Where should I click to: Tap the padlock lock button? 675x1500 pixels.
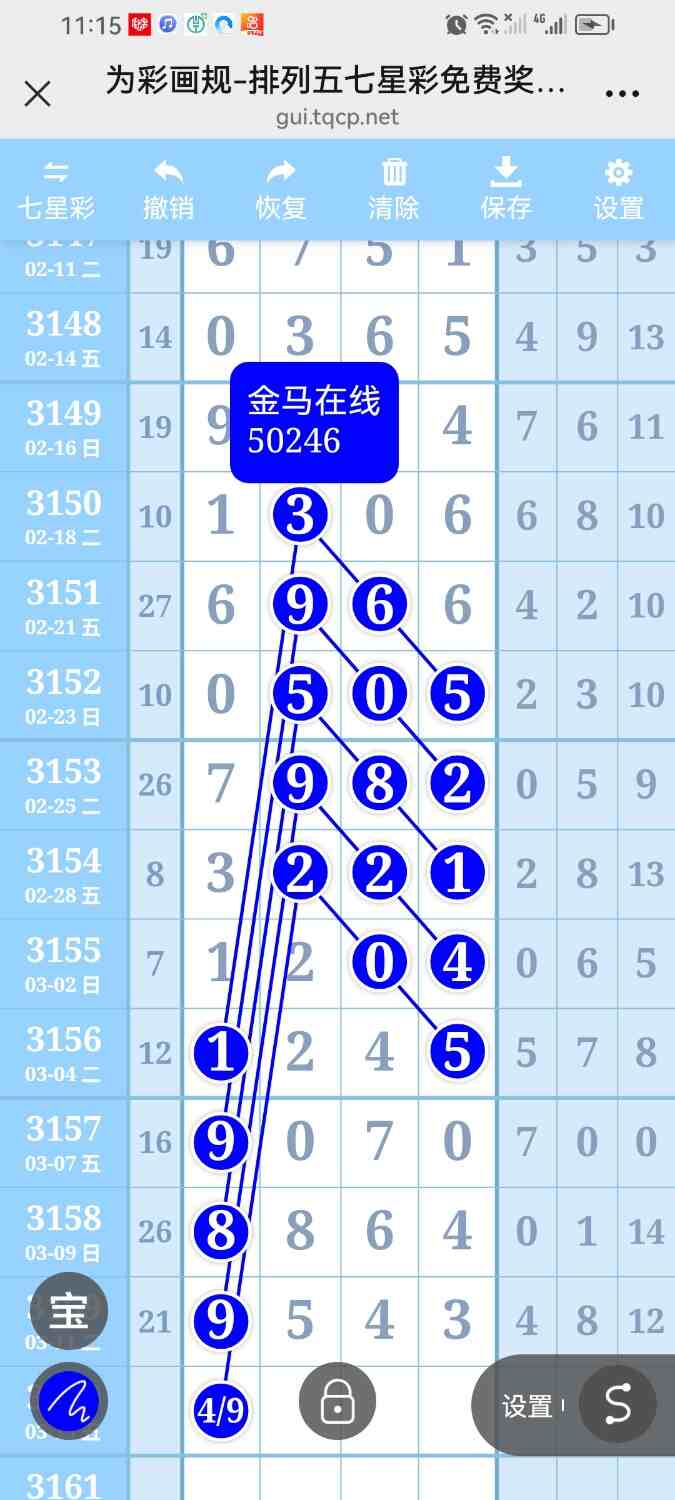[338, 1402]
